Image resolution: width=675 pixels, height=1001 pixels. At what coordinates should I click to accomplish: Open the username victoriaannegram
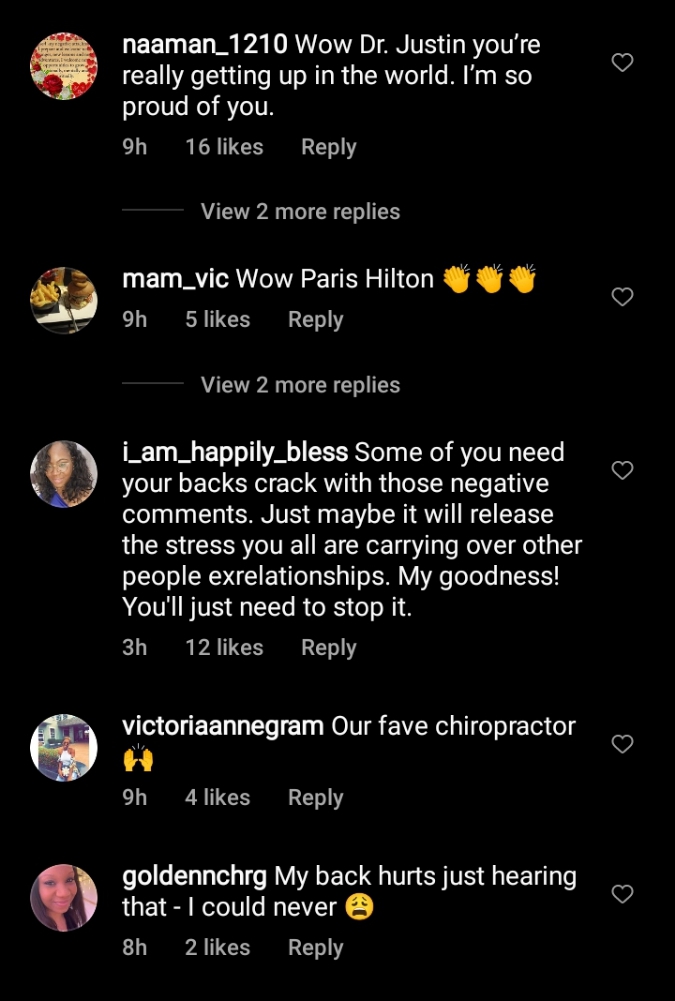coord(222,727)
